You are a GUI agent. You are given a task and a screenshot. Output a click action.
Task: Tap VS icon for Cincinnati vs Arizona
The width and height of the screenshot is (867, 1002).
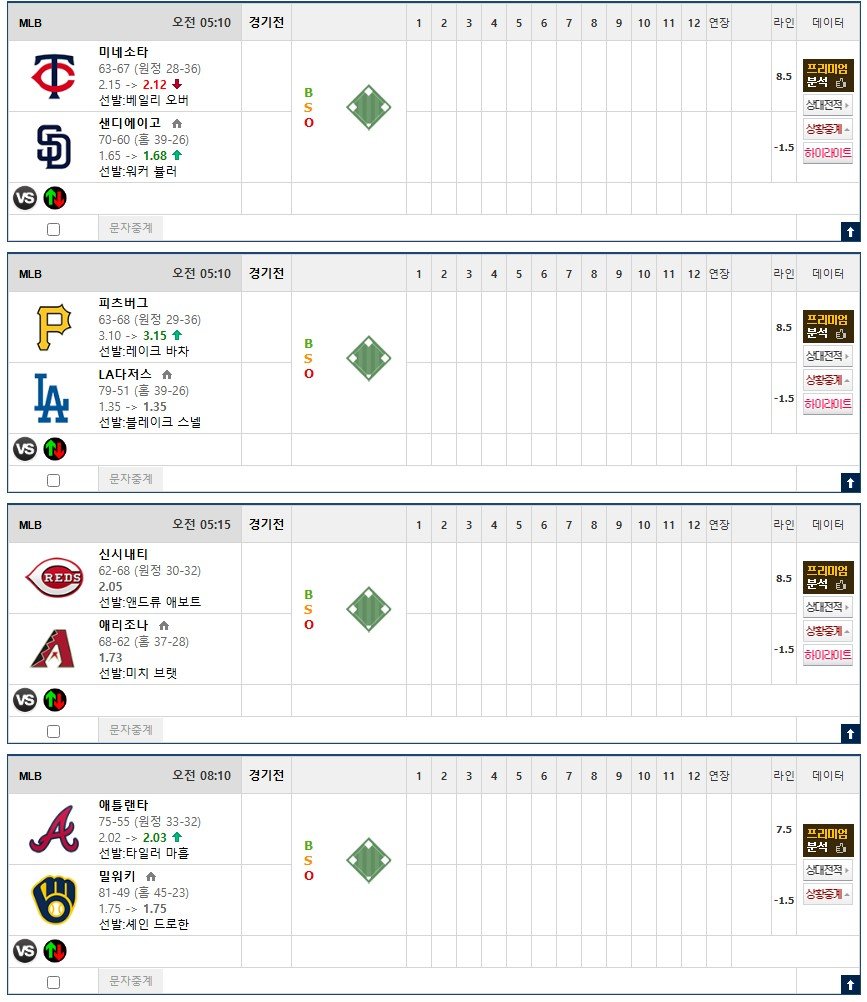pos(25,700)
